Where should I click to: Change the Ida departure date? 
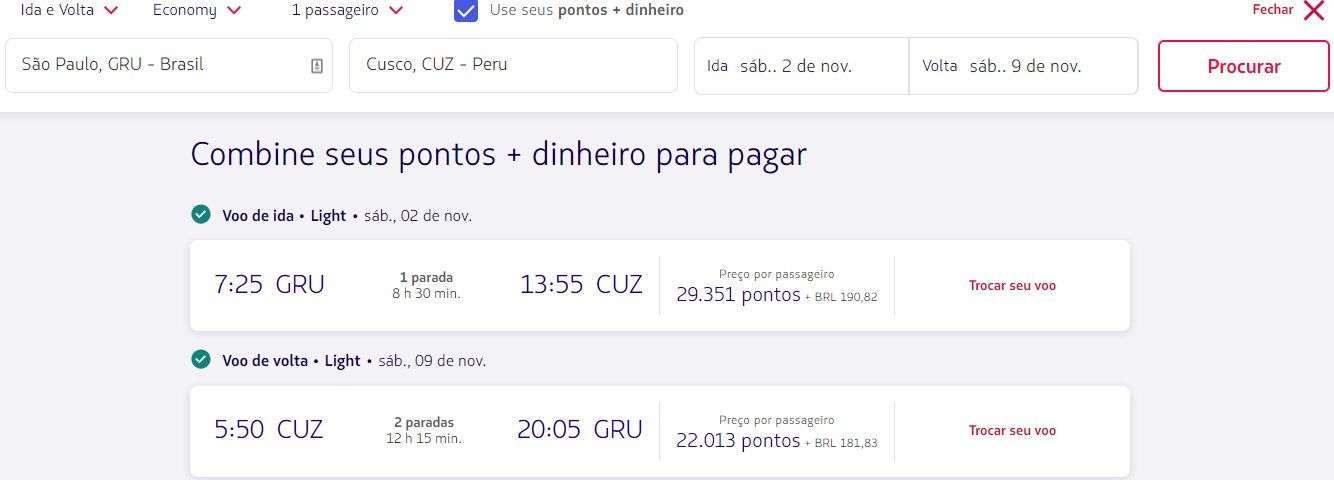pyautogui.click(x=800, y=66)
